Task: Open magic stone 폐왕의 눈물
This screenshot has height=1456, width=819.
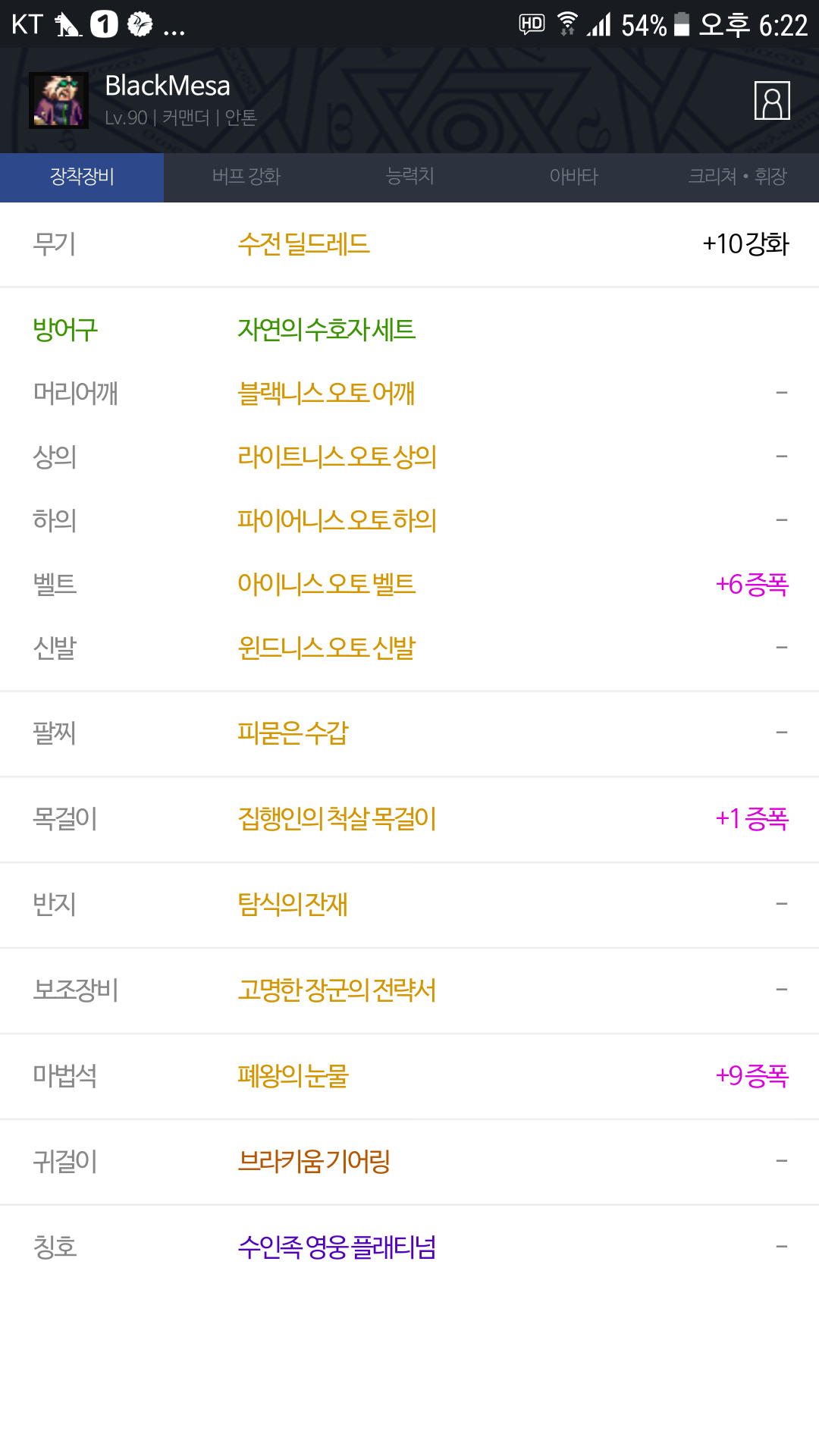Action: (293, 1076)
